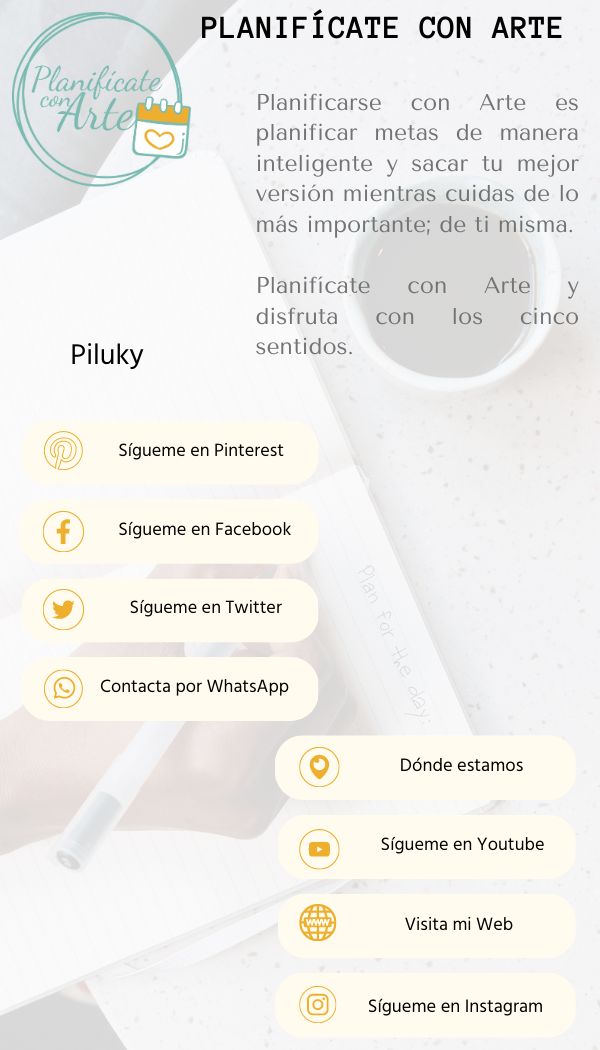Image resolution: width=600 pixels, height=1050 pixels.
Task: Open the Sígueme en Pinterest button
Action: 170,451
